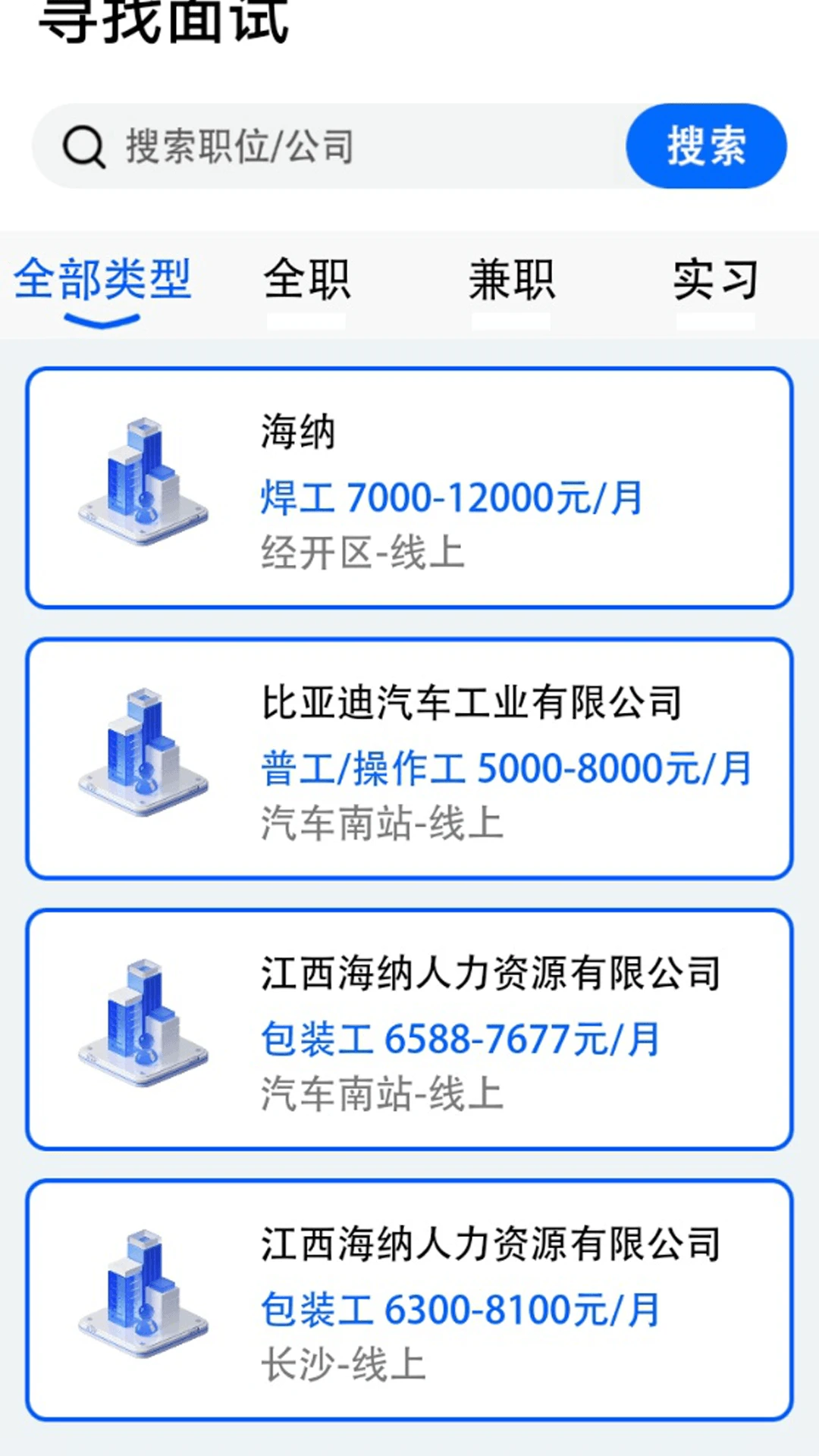The height and width of the screenshot is (1456, 819).
Task: Open the 海纳 焊工 job card
Action: [409, 488]
